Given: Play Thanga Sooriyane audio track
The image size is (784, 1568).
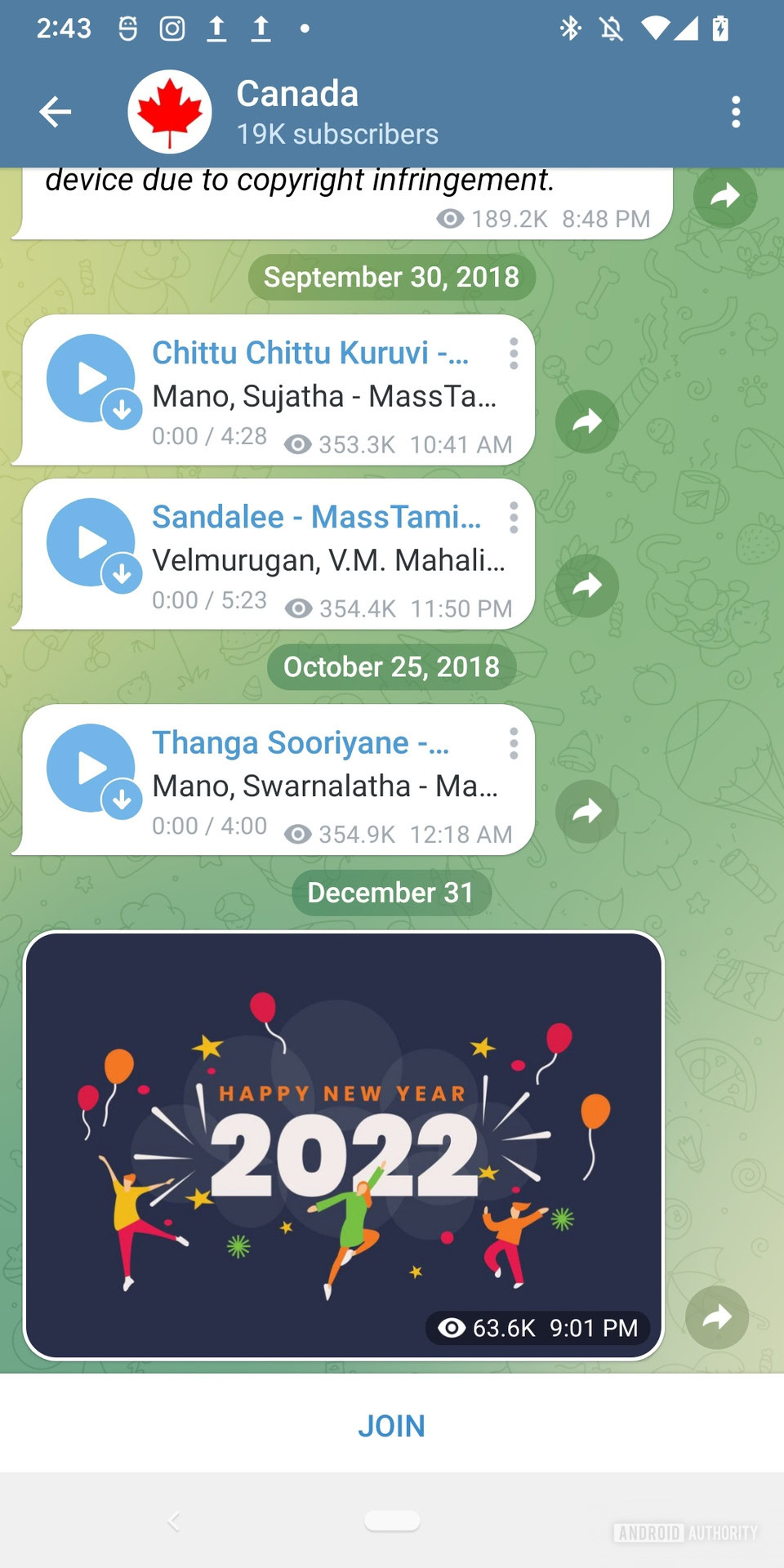Looking at the screenshot, I should pyautogui.click(x=90, y=768).
